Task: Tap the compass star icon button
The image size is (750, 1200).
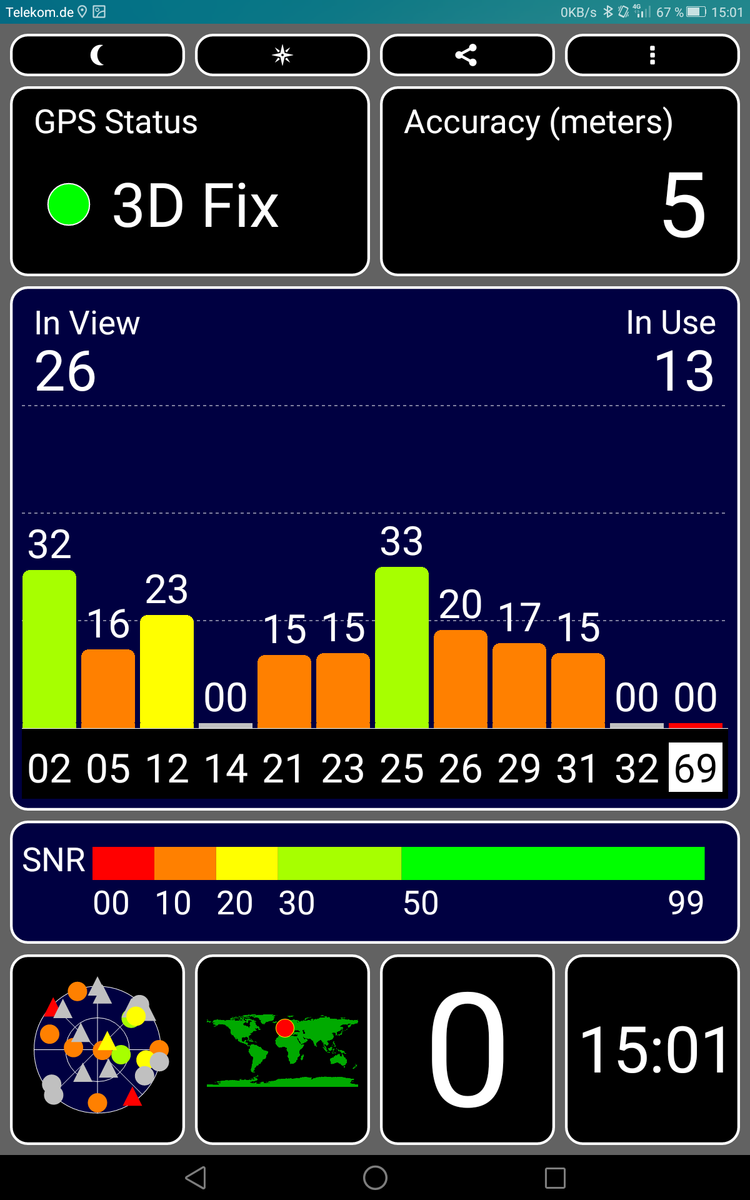Action: (x=282, y=55)
